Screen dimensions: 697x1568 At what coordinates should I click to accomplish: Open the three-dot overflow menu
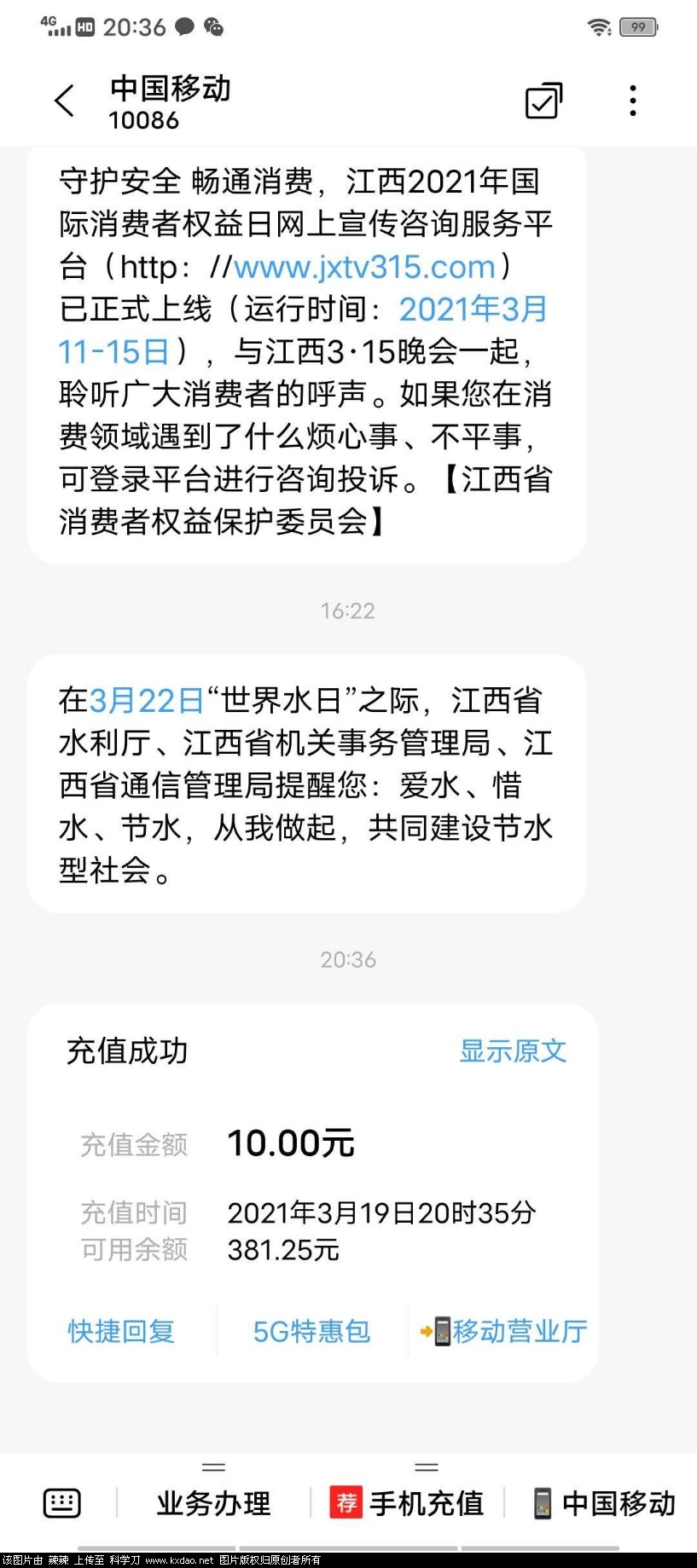(632, 100)
